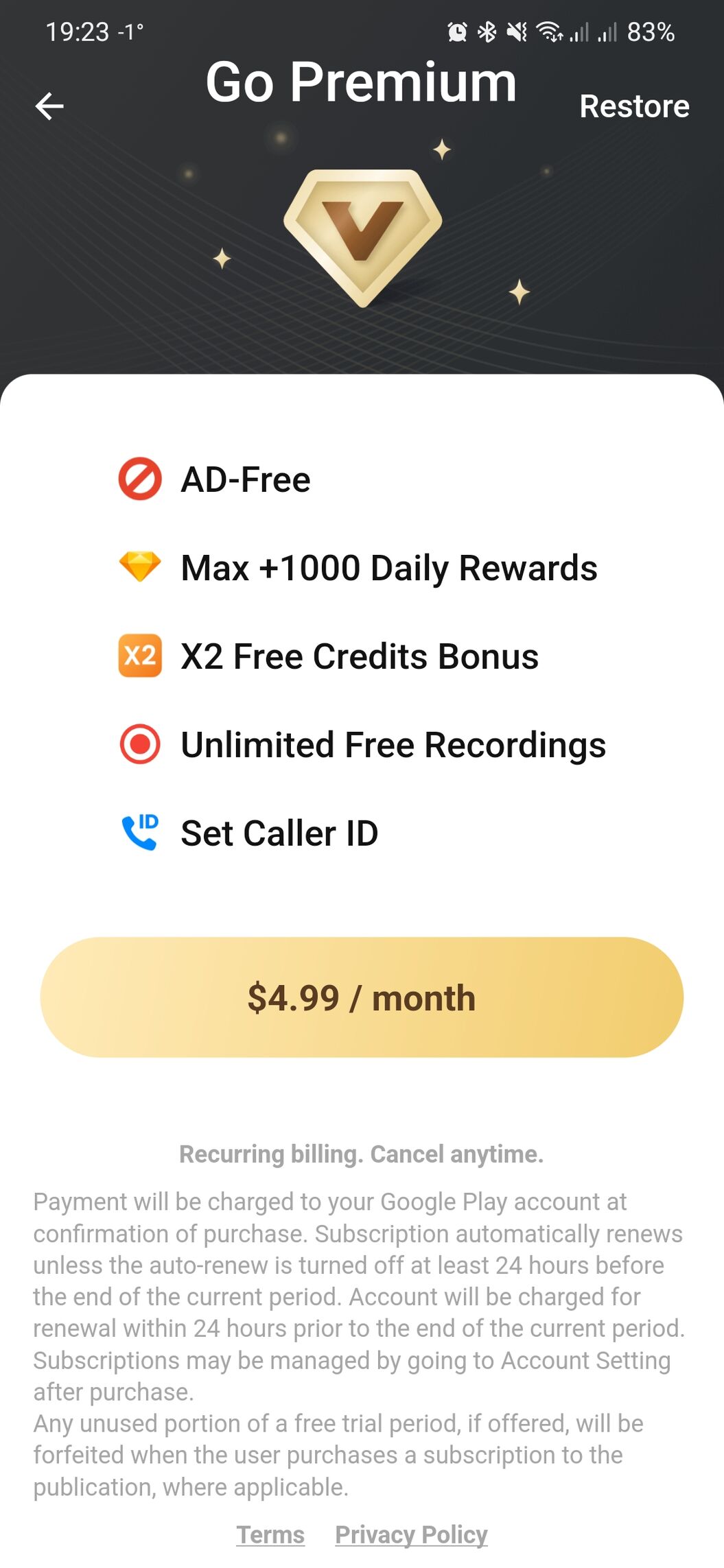The height and width of the screenshot is (1568, 724).
Task: Subscribe for $4.99 / month
Action: (x=362, y=997)
